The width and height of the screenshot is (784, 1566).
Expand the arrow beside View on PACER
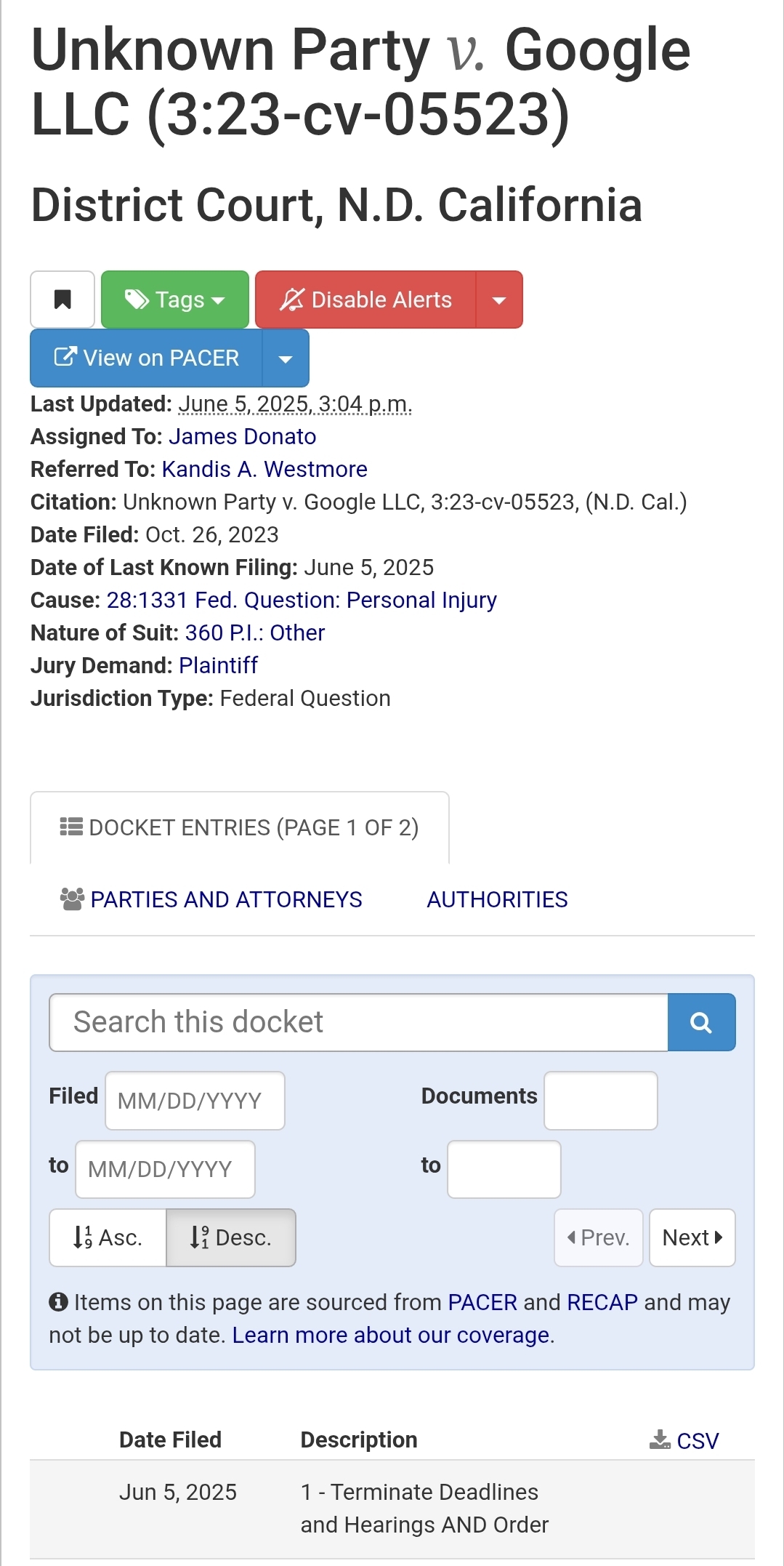pyautogui.click(x=286, y=358)
